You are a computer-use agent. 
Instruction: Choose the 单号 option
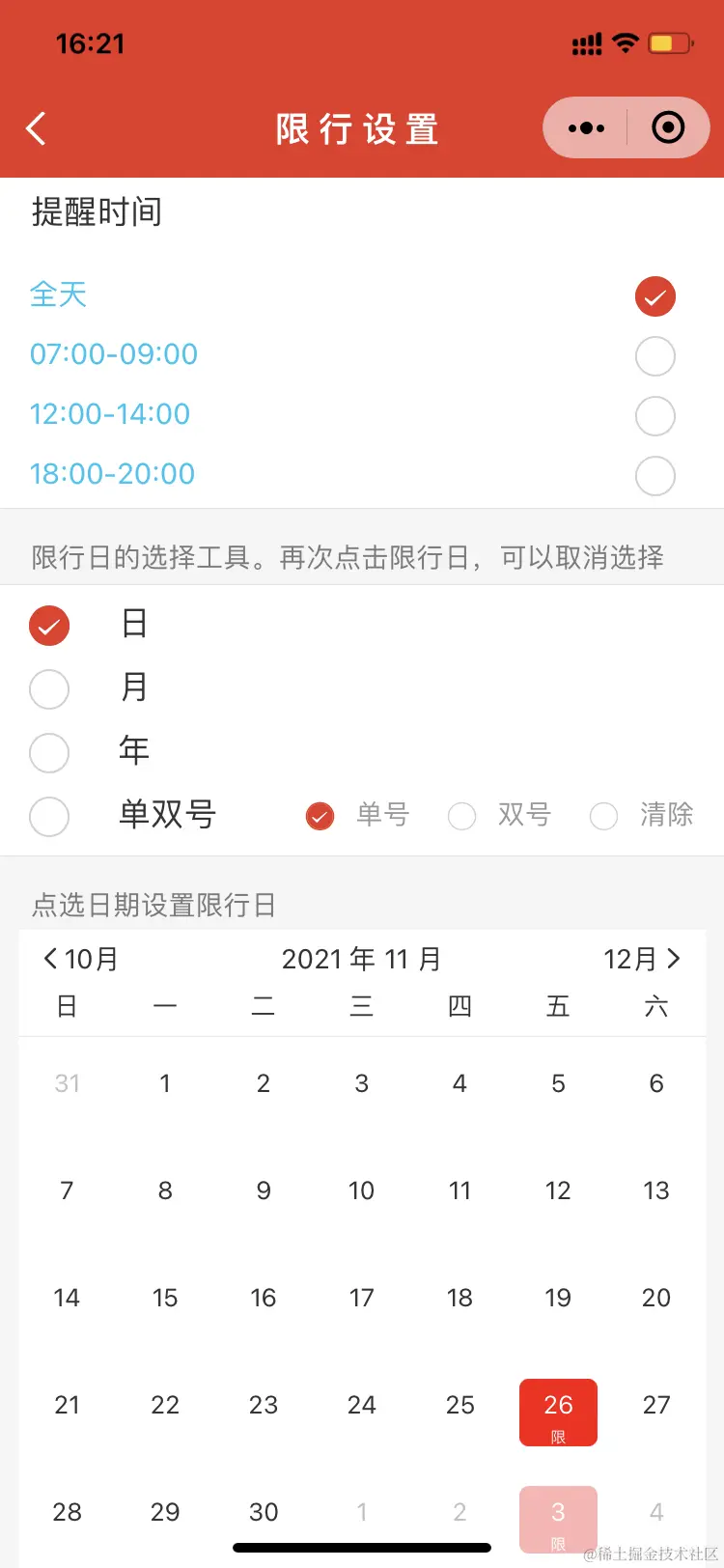tap(320, 816)
